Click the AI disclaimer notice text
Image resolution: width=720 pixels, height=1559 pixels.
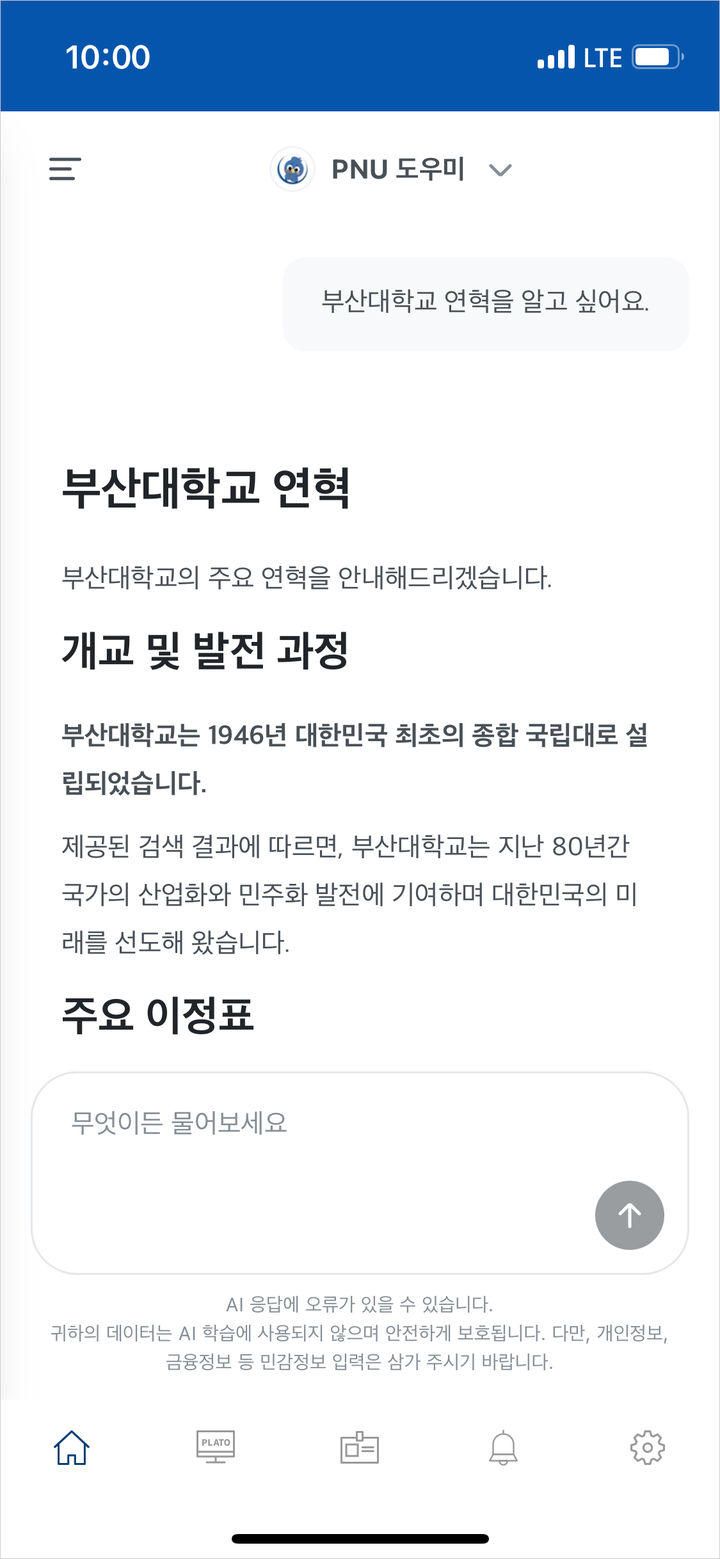coord(360,1333)
